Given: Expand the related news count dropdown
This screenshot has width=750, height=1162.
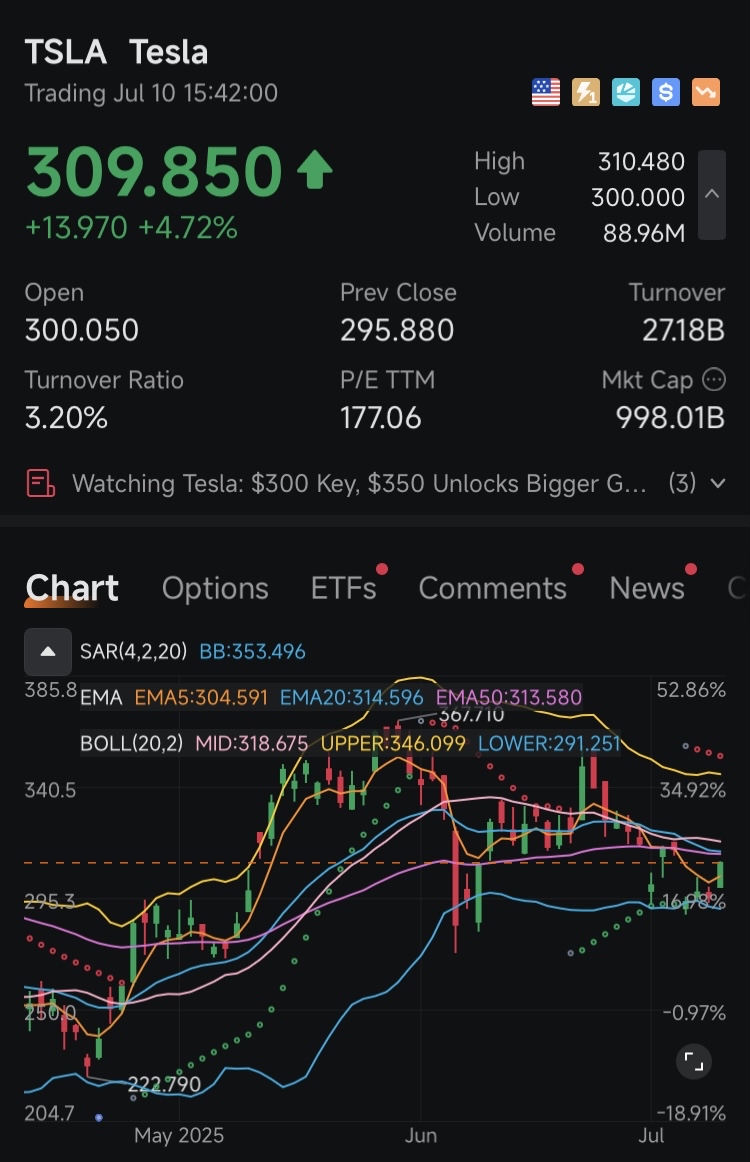Looking at the screenshot, I should tap(696, 484).
